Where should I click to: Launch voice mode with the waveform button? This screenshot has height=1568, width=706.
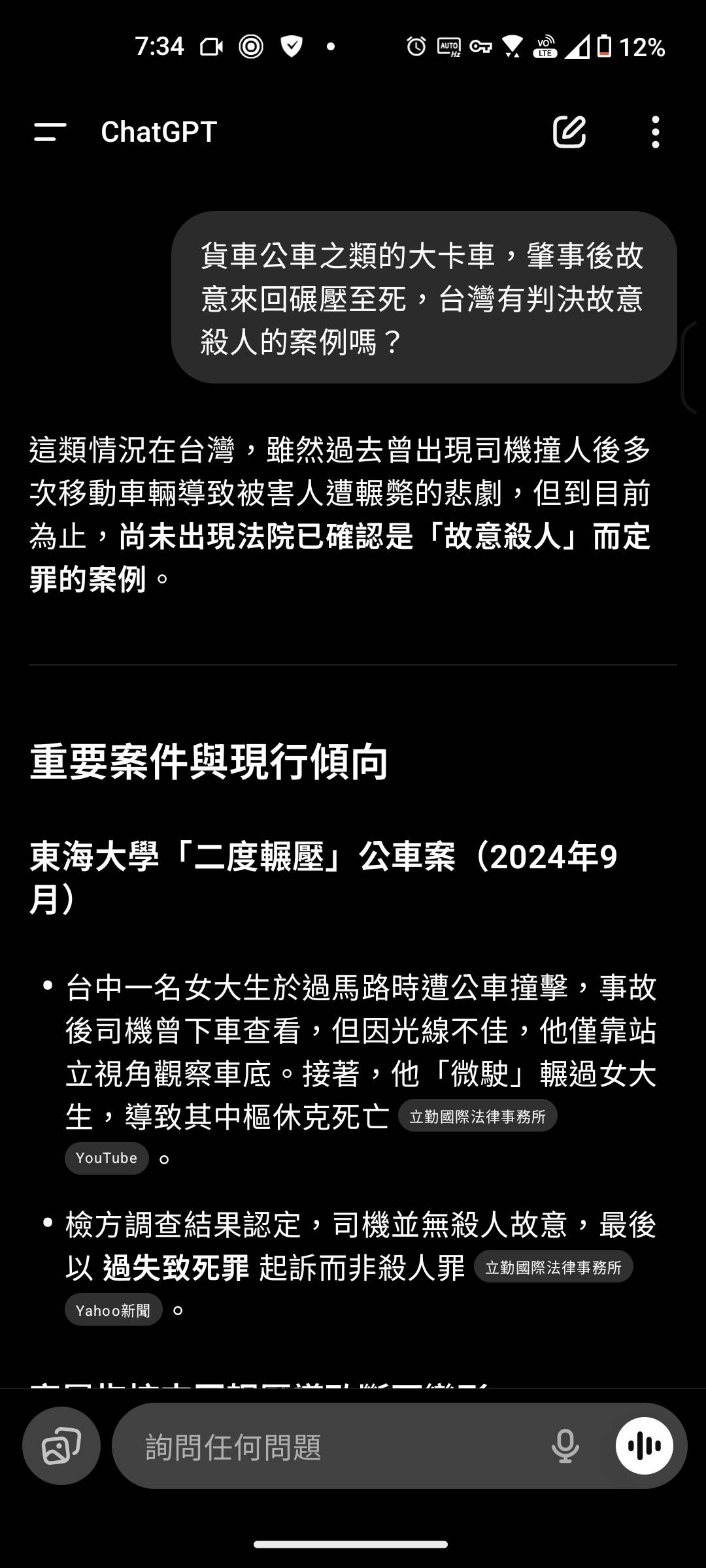point(645,1446)
